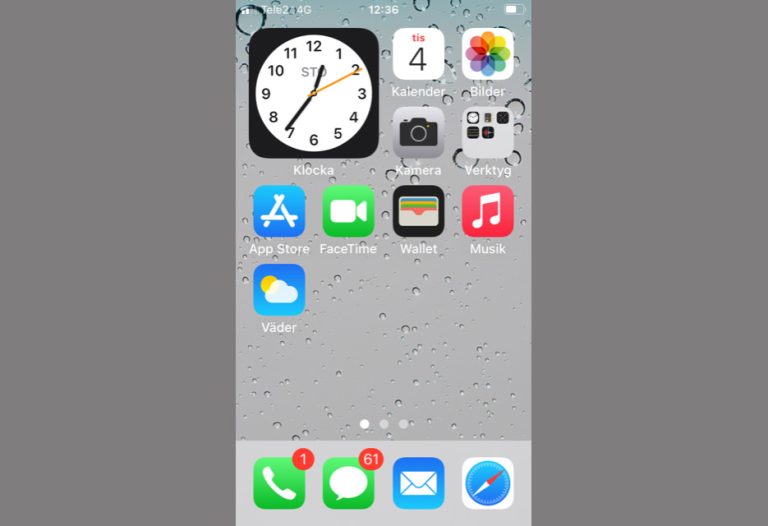Check the Väder weather app
The width and height of the screenshot is (768, 526).
pos(279,290)
